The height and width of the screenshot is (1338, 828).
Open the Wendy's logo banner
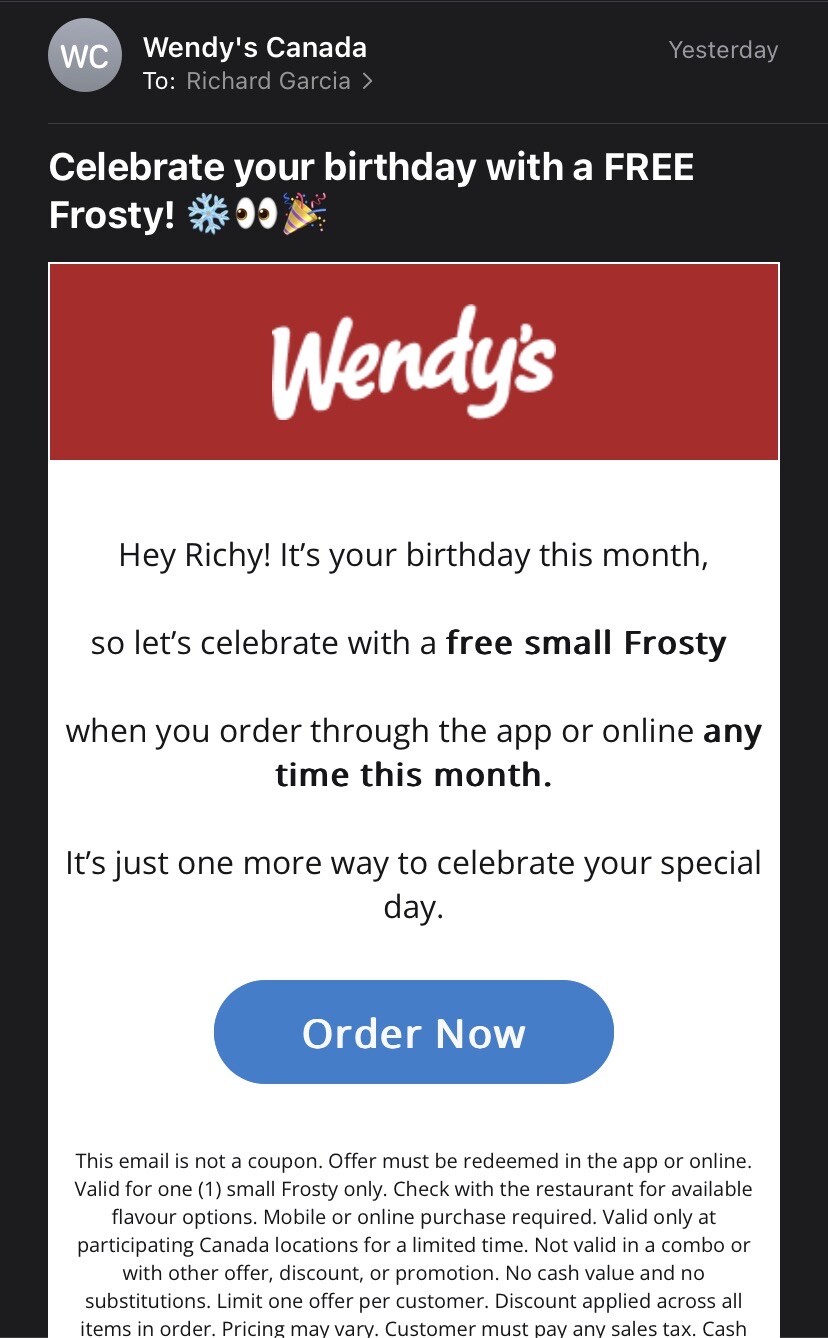[414, 362]
